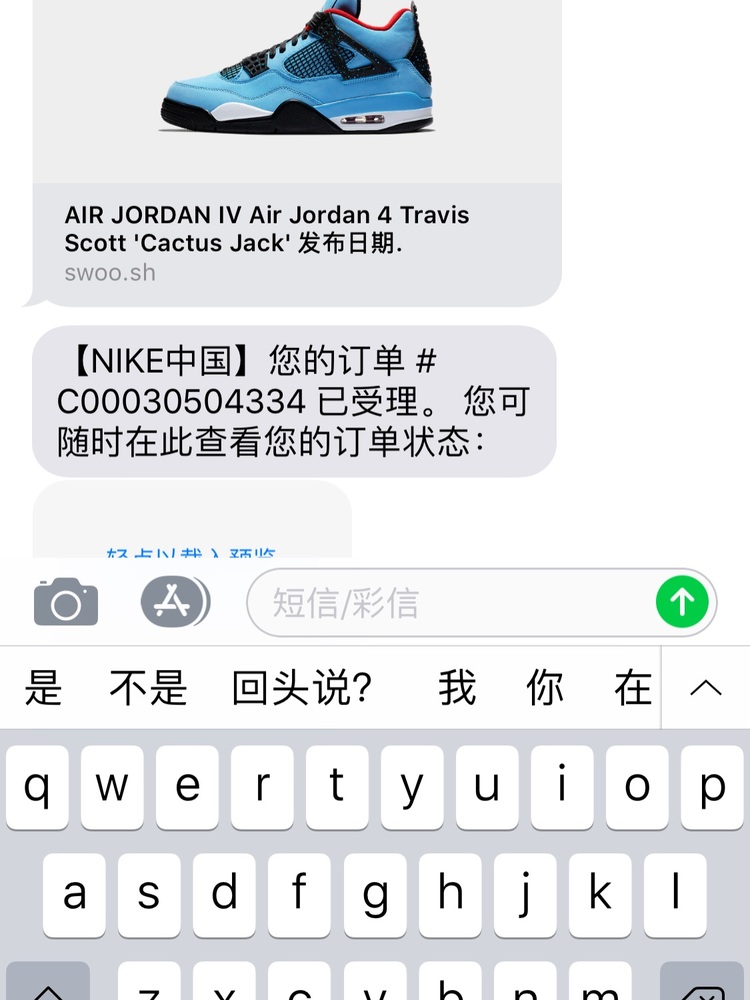Image resolution: width=750 pixels, height=1000 pixels.
Task: Focus the 短信/彩信 message field
Action: pyautogui.click(x=450, y=602)
